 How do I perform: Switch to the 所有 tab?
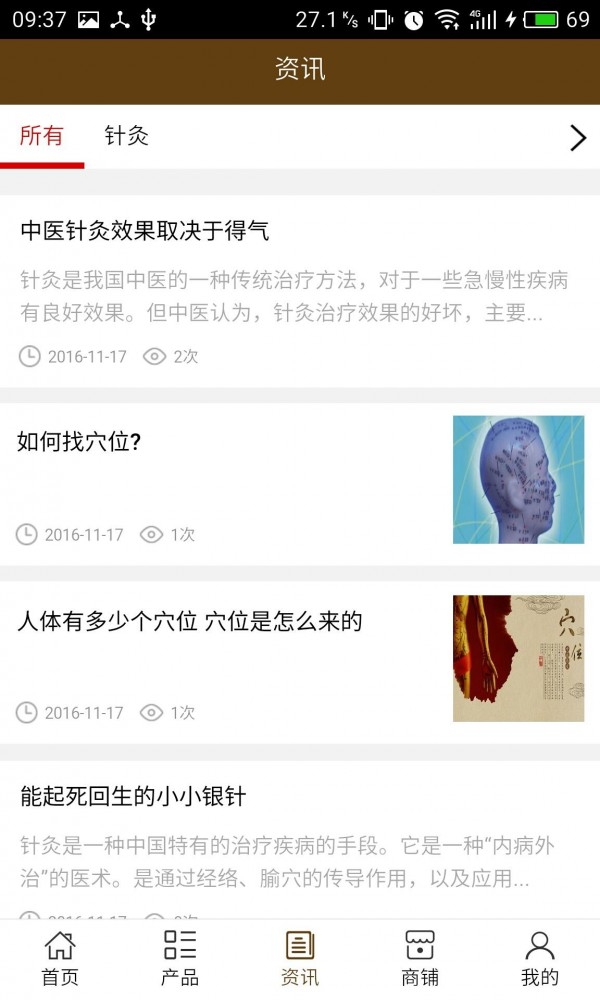coord(41,136)
